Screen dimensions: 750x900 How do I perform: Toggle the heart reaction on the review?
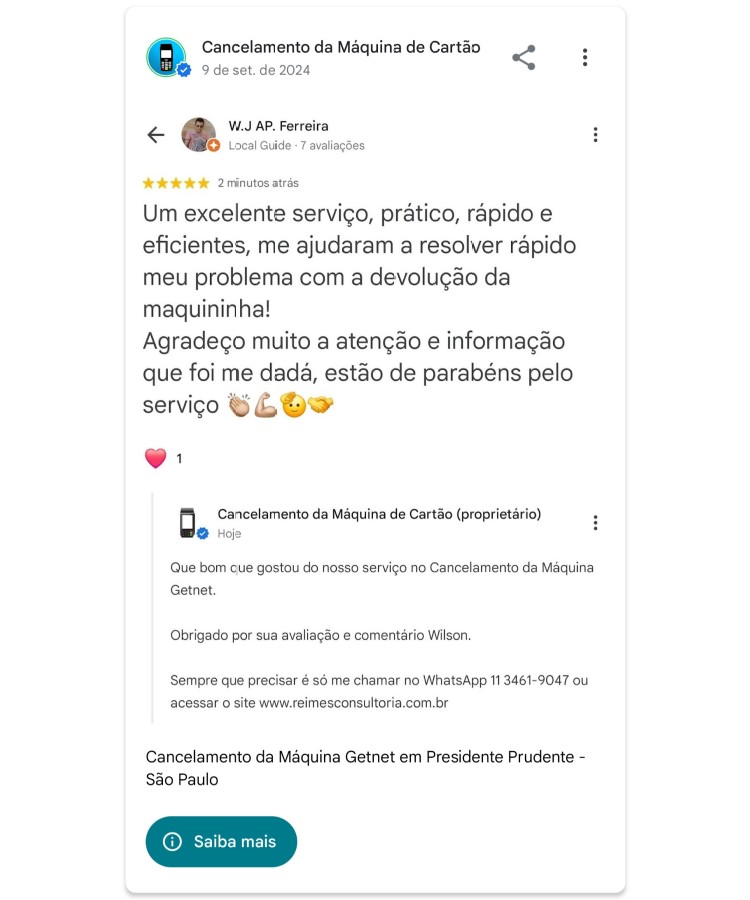155,457
